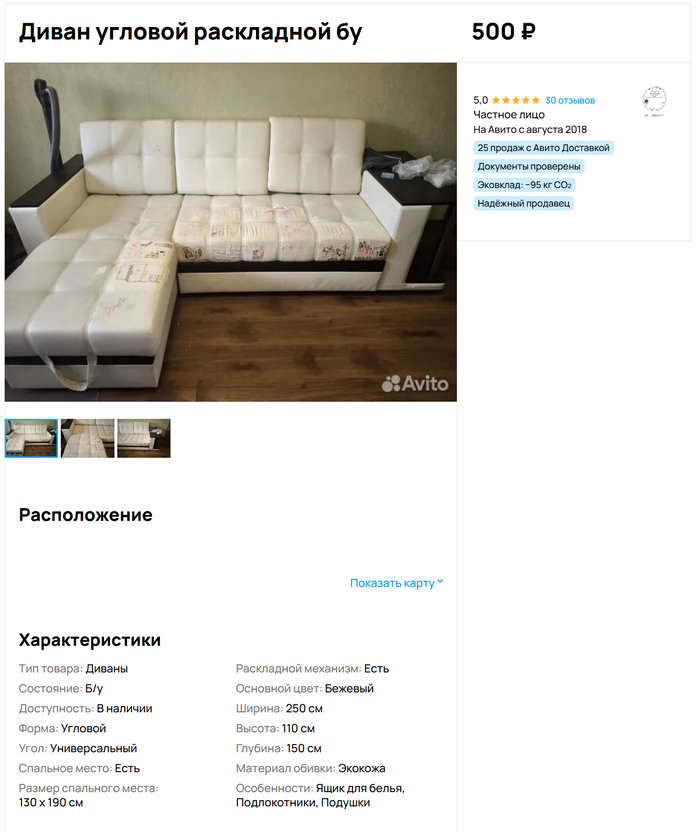Tap the Avito Доставка sales badge
Viewport: 700px width, 832px height.
tap(543, 148)
